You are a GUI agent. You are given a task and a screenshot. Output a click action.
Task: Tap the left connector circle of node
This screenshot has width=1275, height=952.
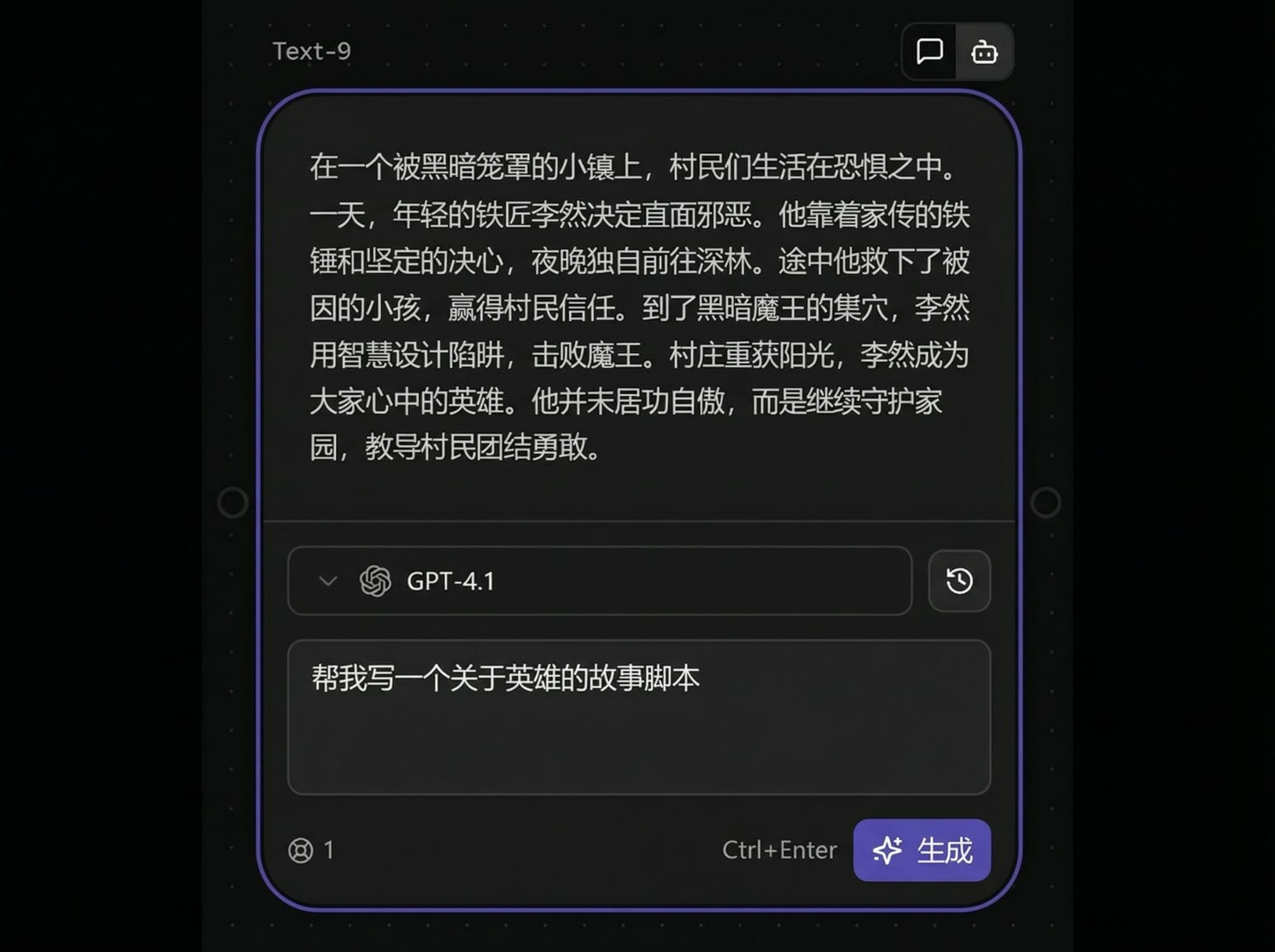(x=233, y=502)
